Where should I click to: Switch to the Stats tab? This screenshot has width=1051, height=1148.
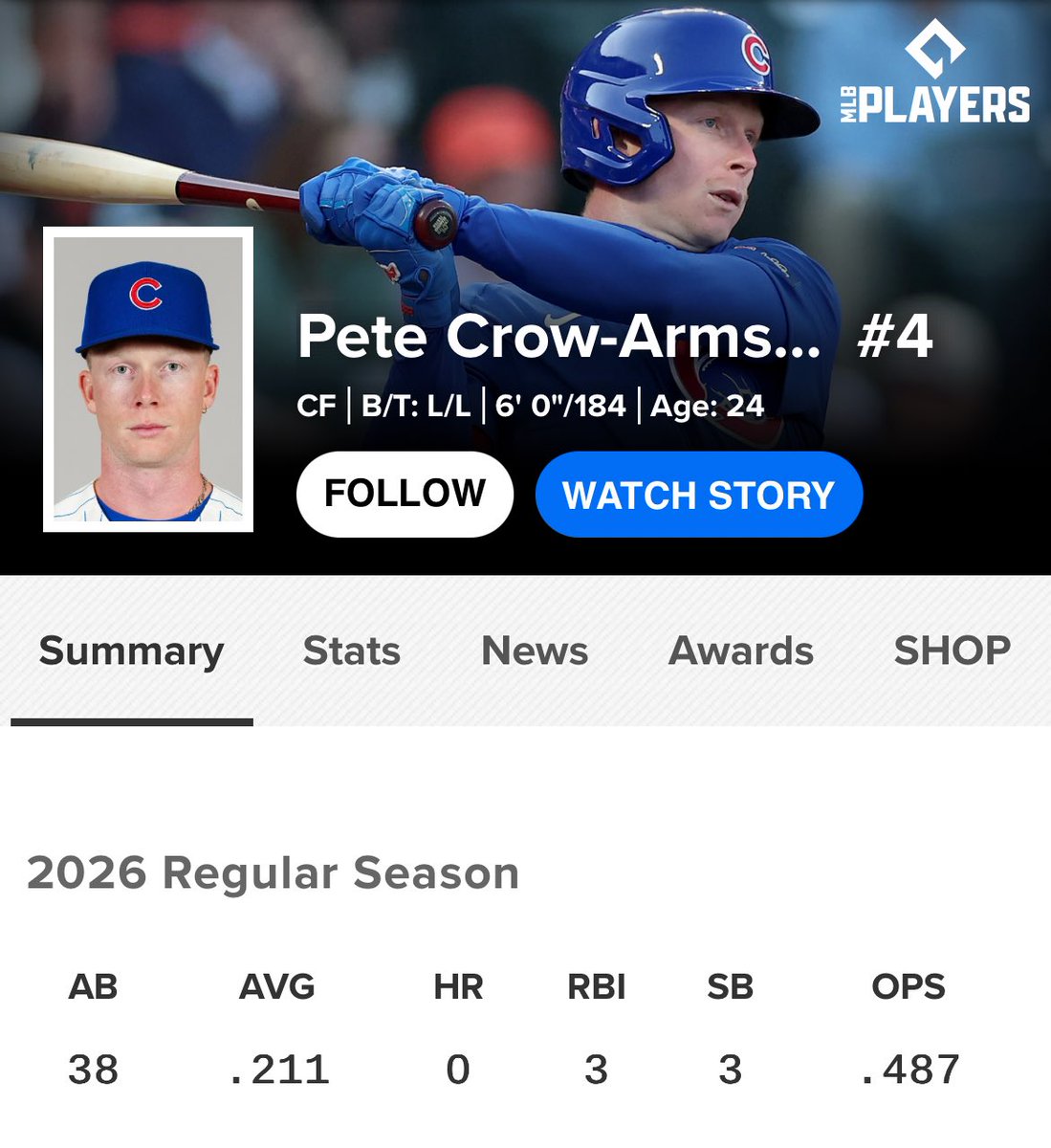[x=351, y=651]
